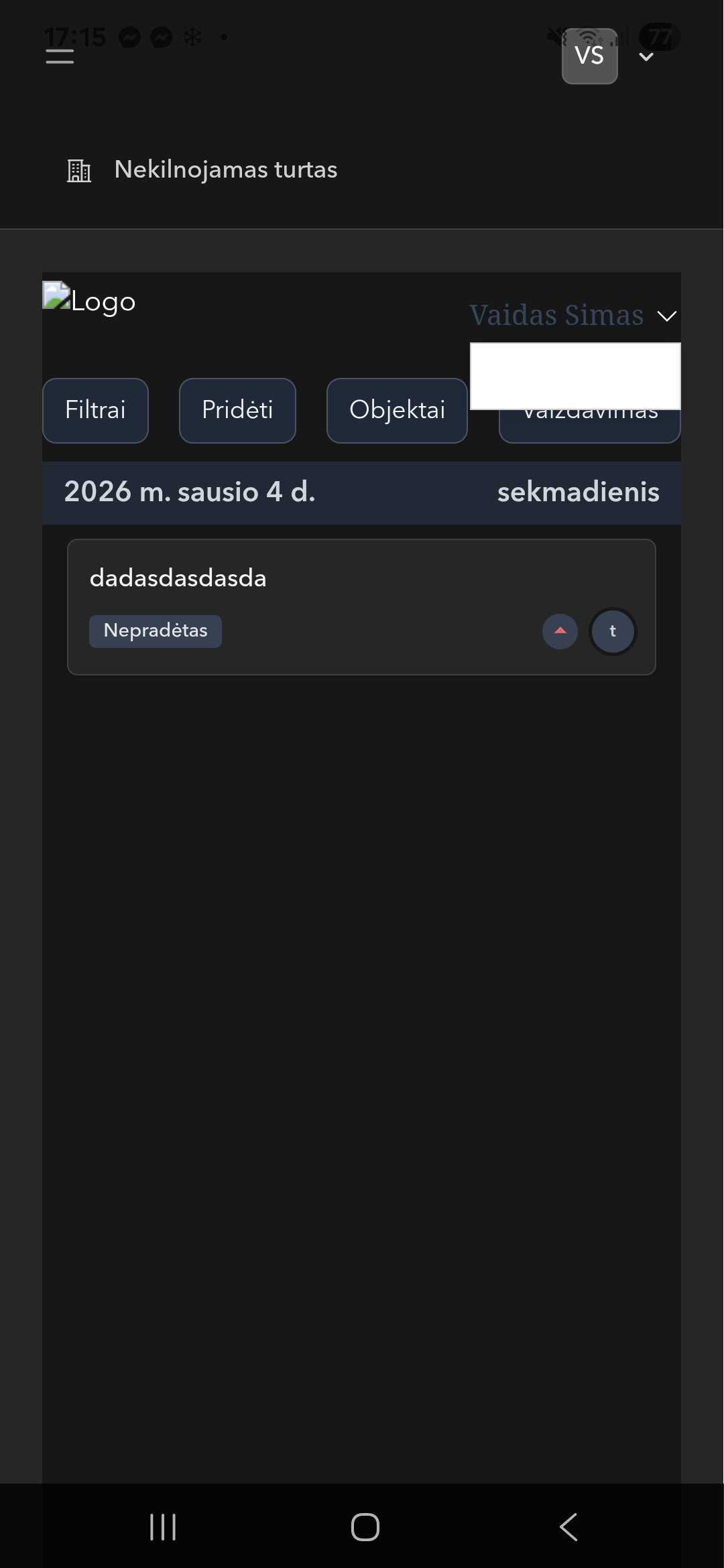Open the Objektai section
Screen dimensions: 724x1568
[x=396, y=410]
